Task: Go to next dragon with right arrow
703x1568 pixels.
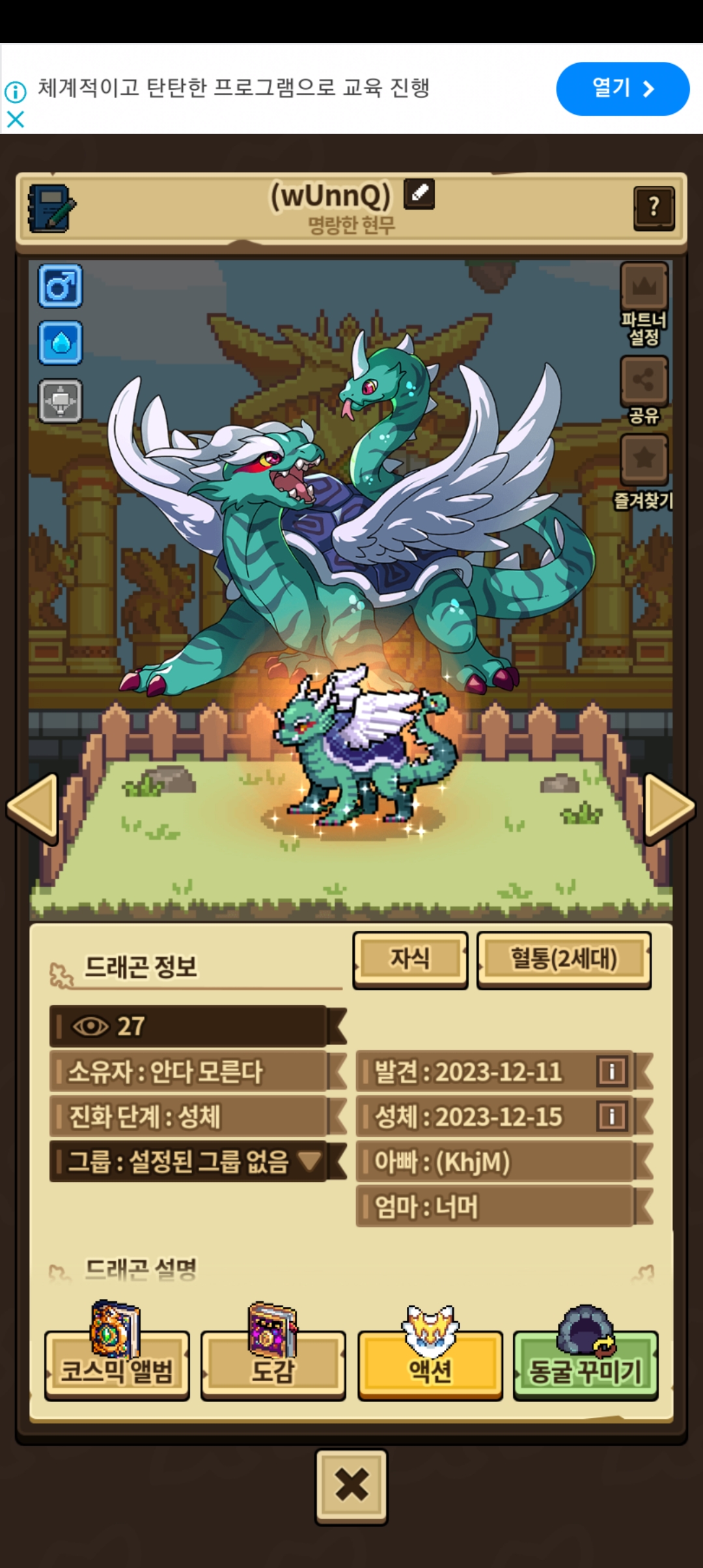Action: tap(670, 807)
